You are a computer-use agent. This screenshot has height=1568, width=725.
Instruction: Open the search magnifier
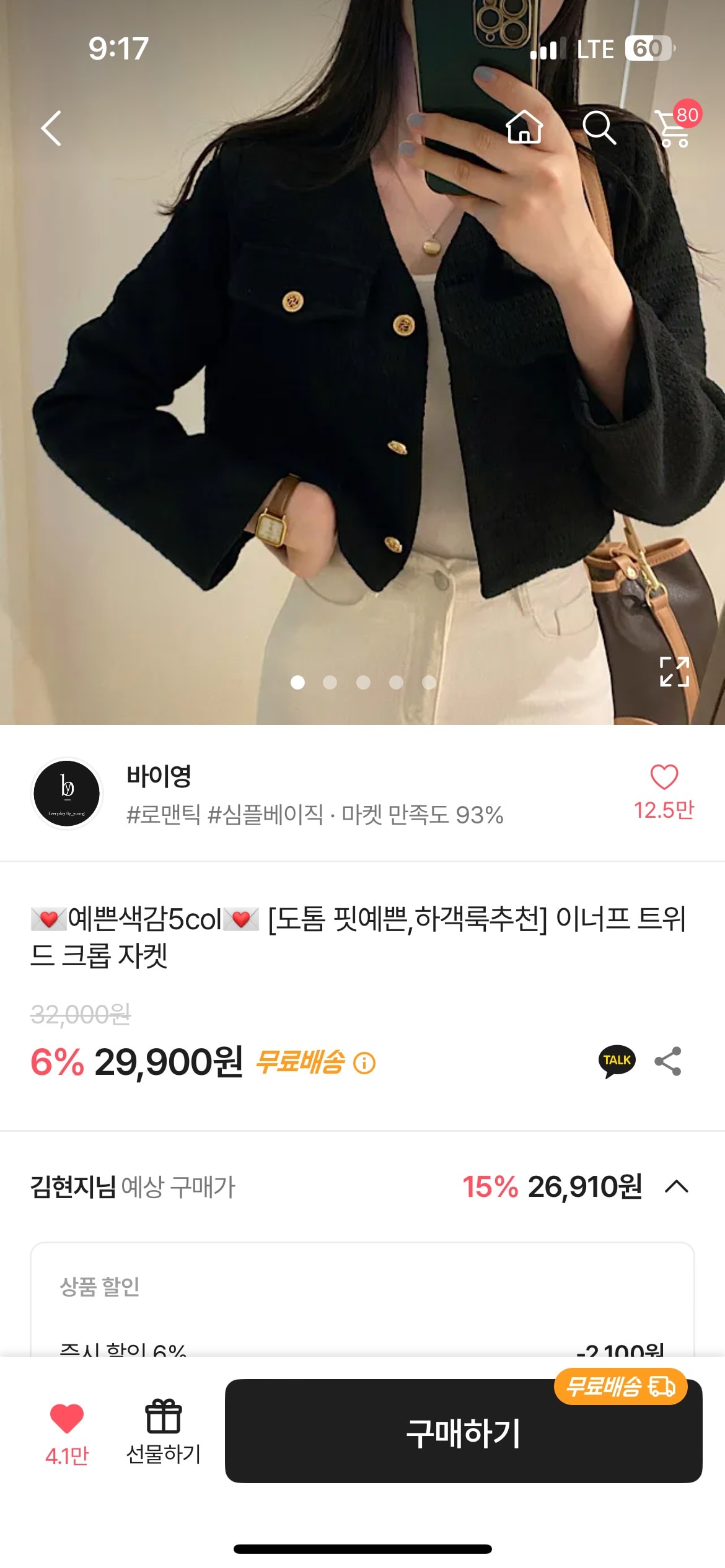point(599,128)
